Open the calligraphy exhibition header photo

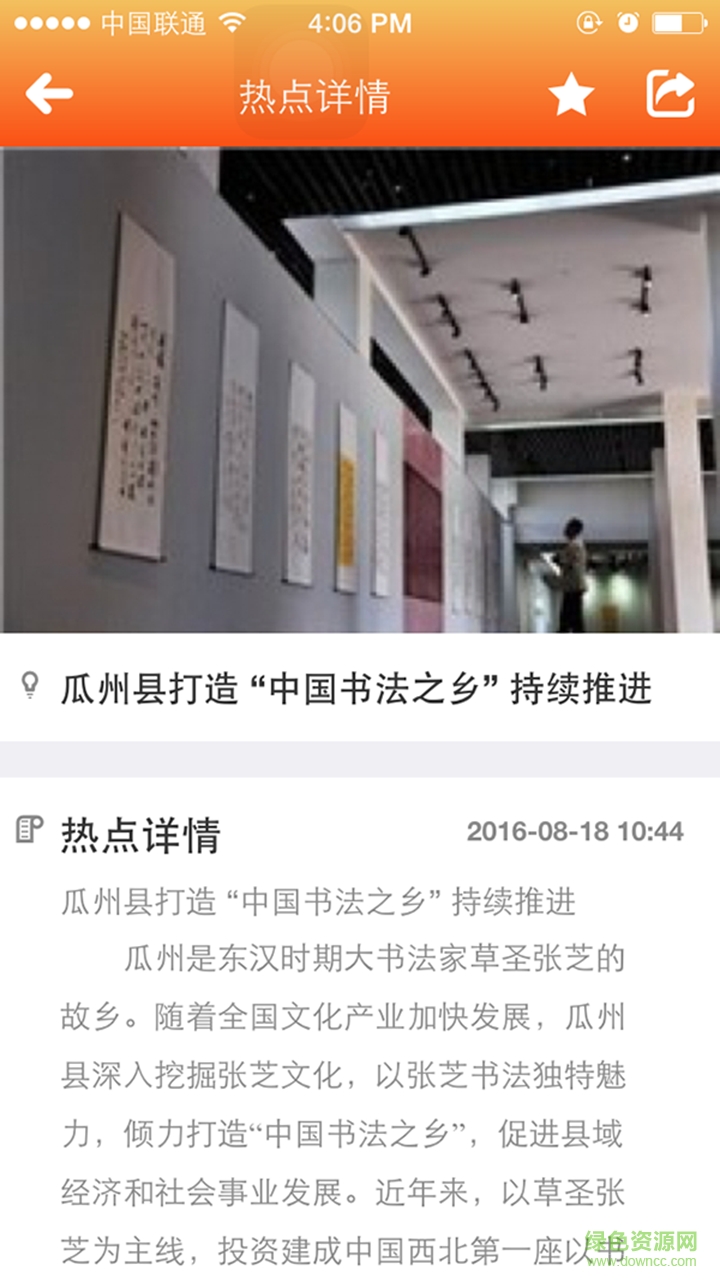[360, 390]
